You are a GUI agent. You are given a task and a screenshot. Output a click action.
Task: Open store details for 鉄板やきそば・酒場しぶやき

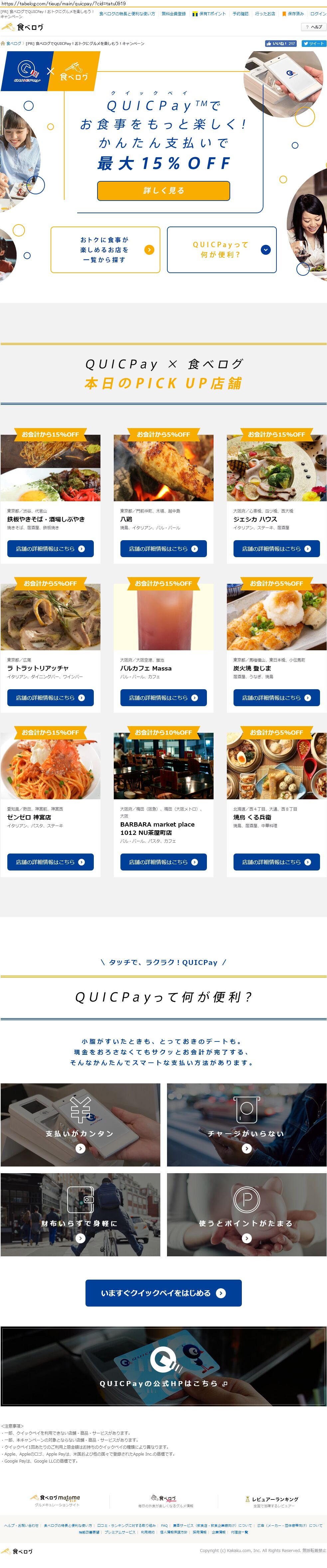pyautogui.click(x=51, y=549)
